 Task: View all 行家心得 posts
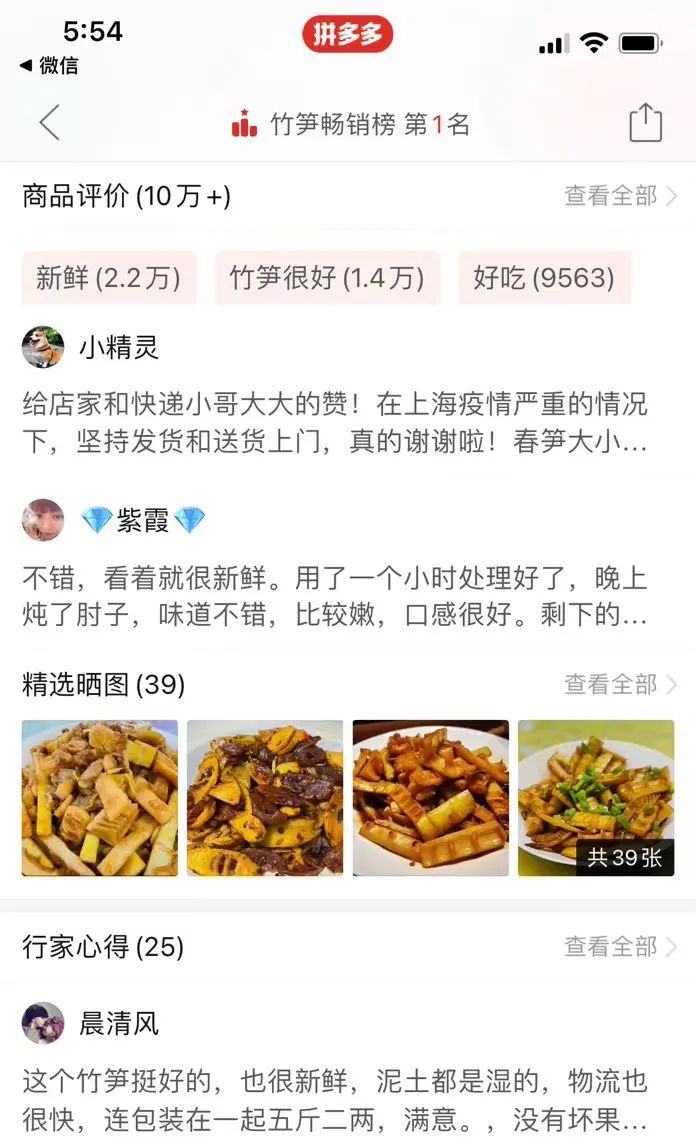[620, 947]
